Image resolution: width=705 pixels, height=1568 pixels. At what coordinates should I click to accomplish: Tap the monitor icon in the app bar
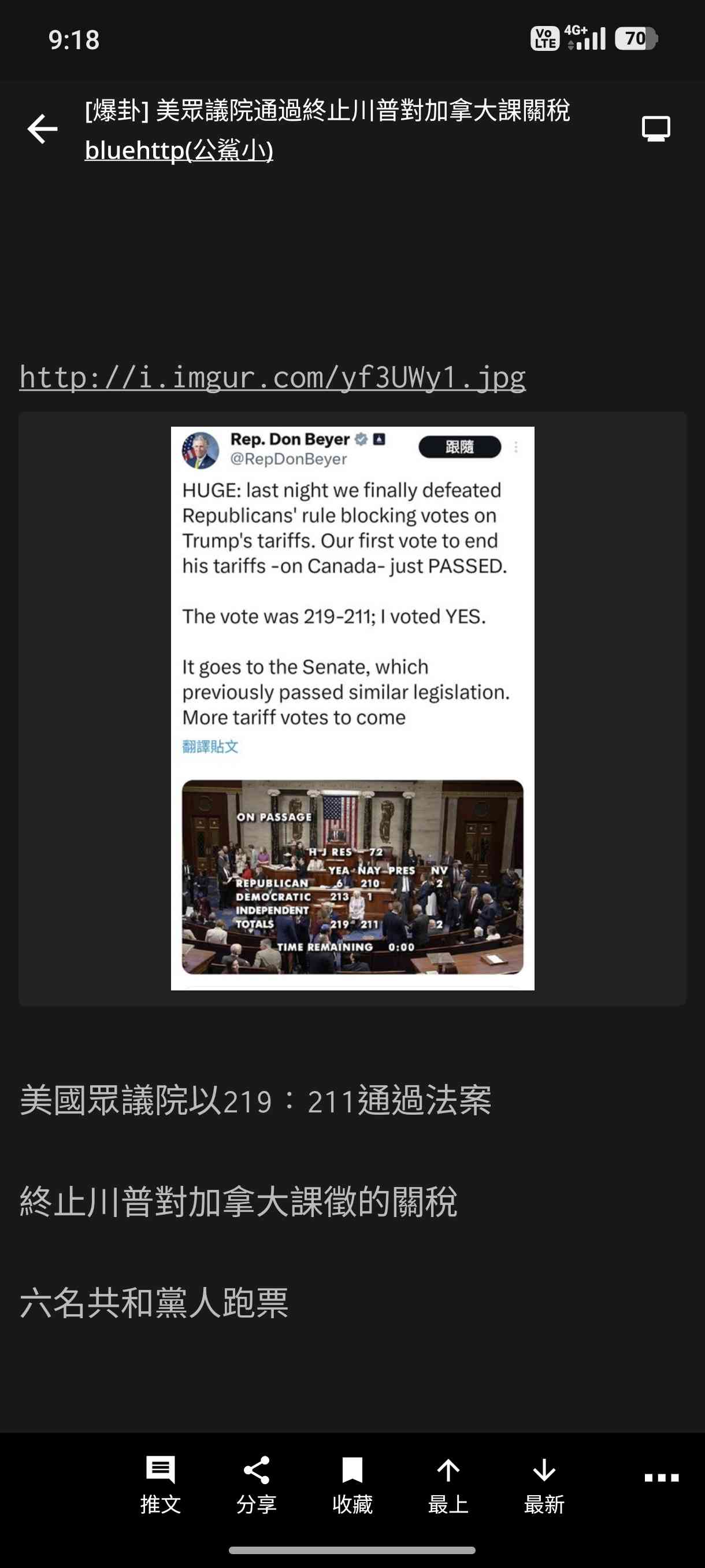point(656,128)
